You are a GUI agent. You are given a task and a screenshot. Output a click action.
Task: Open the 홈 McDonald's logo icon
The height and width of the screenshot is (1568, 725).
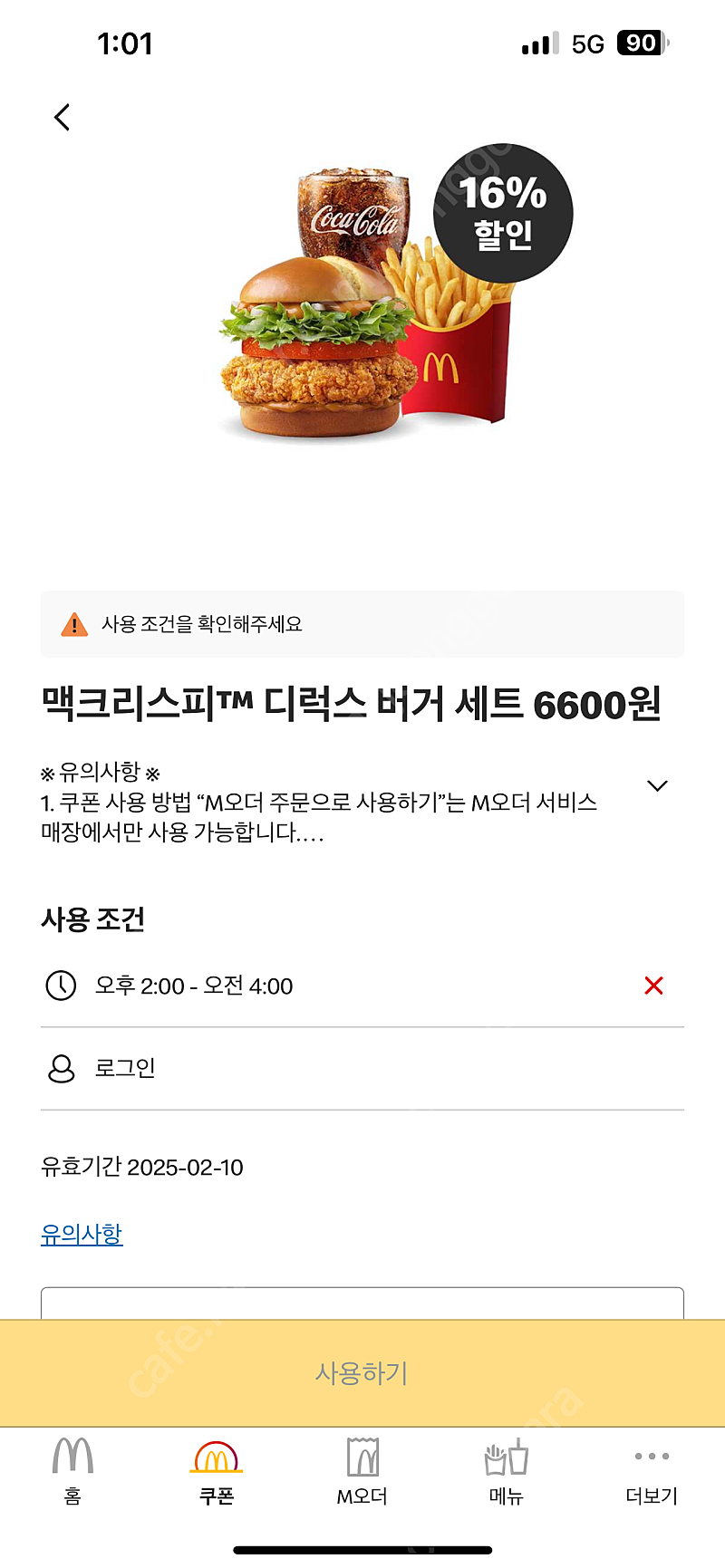click(71, 1456)
